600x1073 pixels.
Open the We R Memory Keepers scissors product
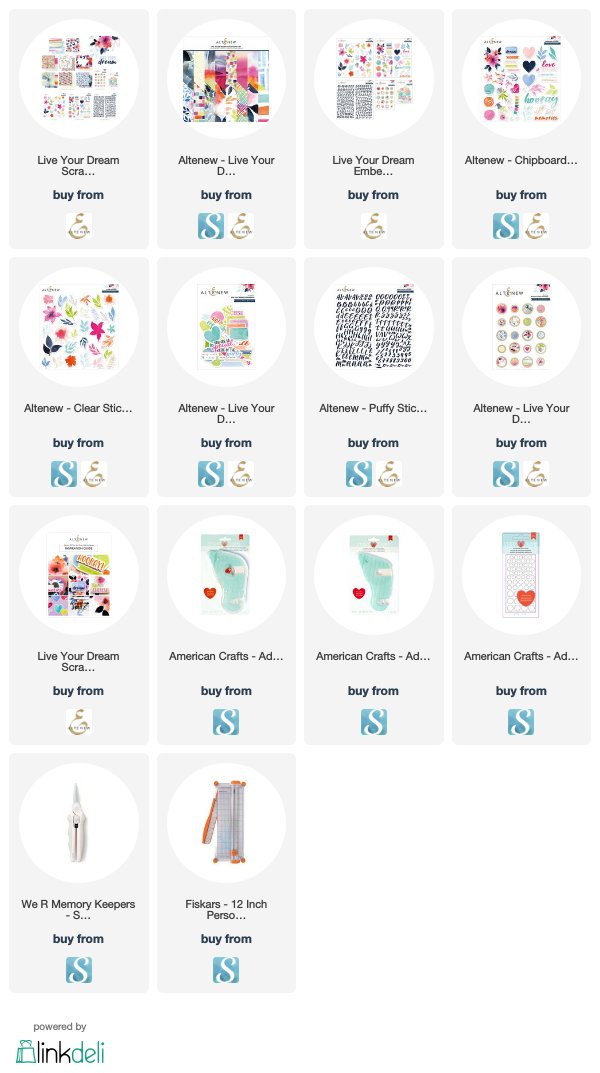tap(79, 823)
